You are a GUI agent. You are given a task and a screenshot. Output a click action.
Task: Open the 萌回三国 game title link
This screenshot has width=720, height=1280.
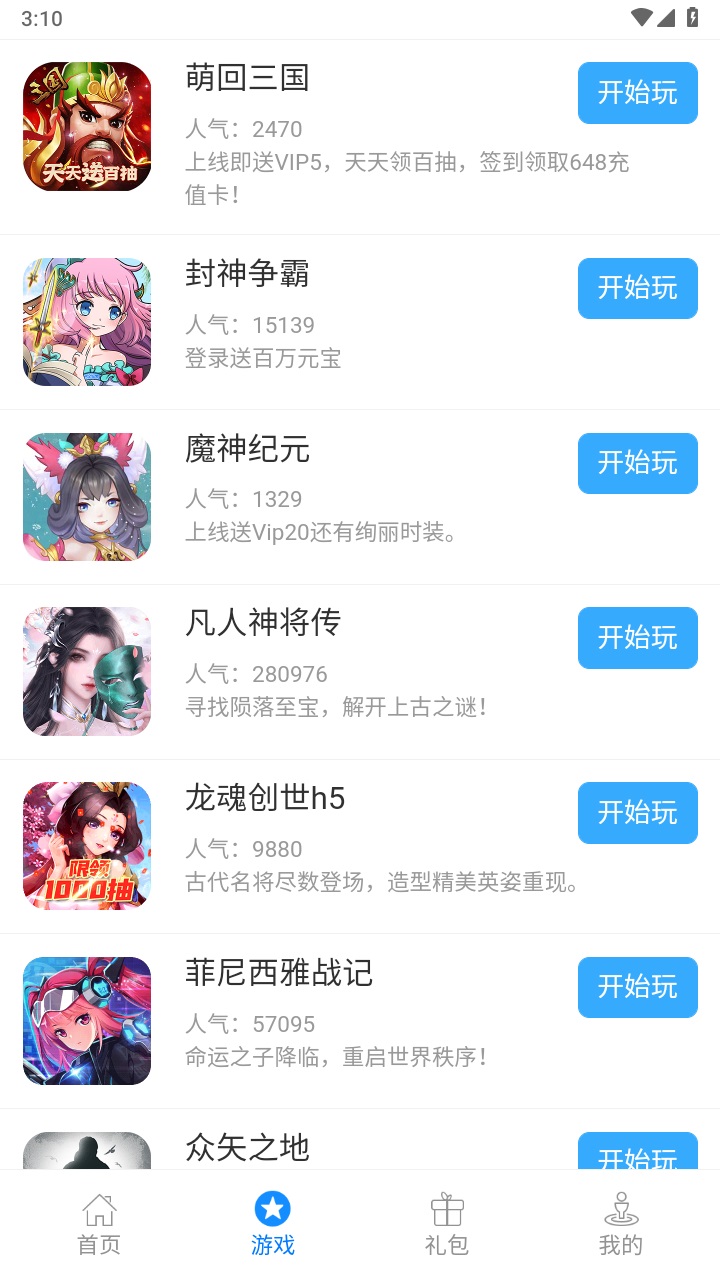coord(244,78)
